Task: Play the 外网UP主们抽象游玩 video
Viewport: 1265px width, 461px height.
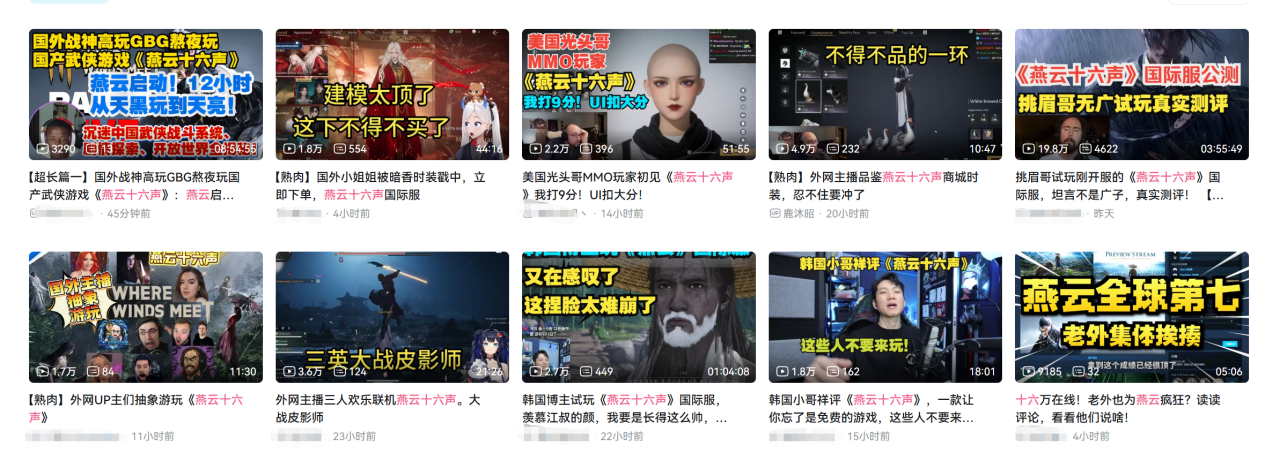Action: coord(146,316)
